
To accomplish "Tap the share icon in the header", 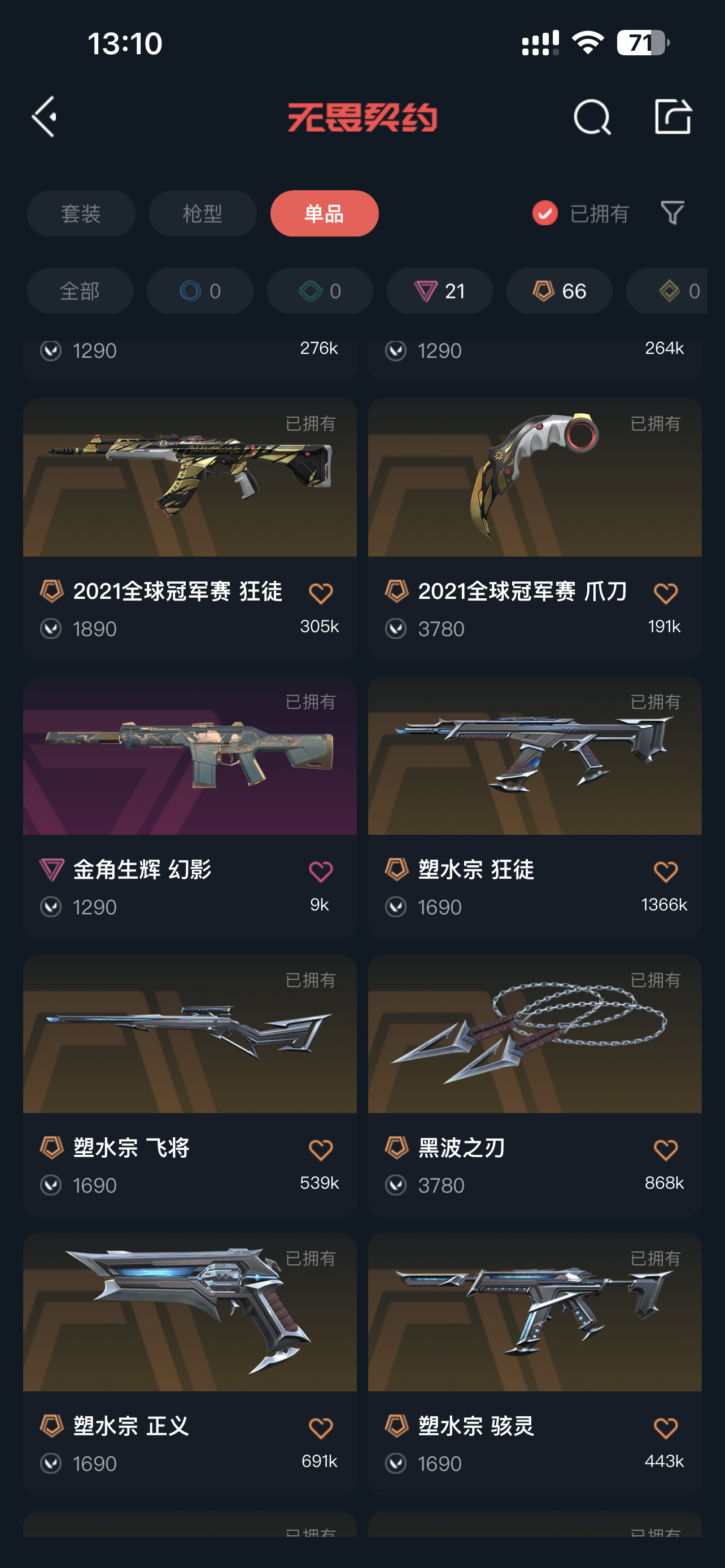I will (672, 116).
